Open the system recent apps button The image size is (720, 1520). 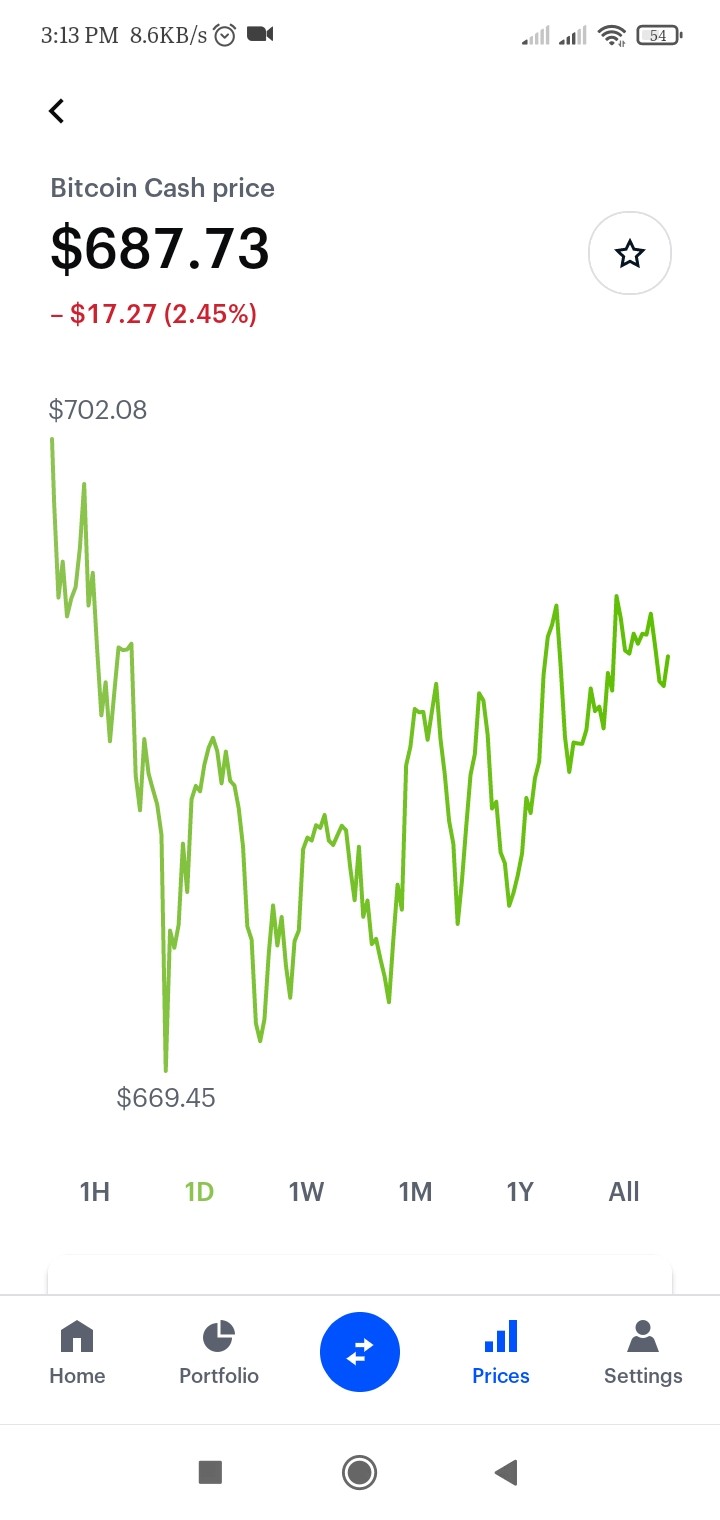(210, 1472)
